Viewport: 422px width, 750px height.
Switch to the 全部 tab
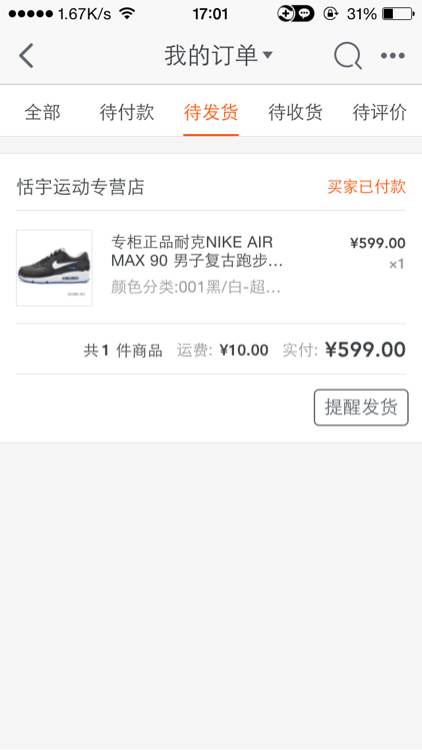point(43,113)
